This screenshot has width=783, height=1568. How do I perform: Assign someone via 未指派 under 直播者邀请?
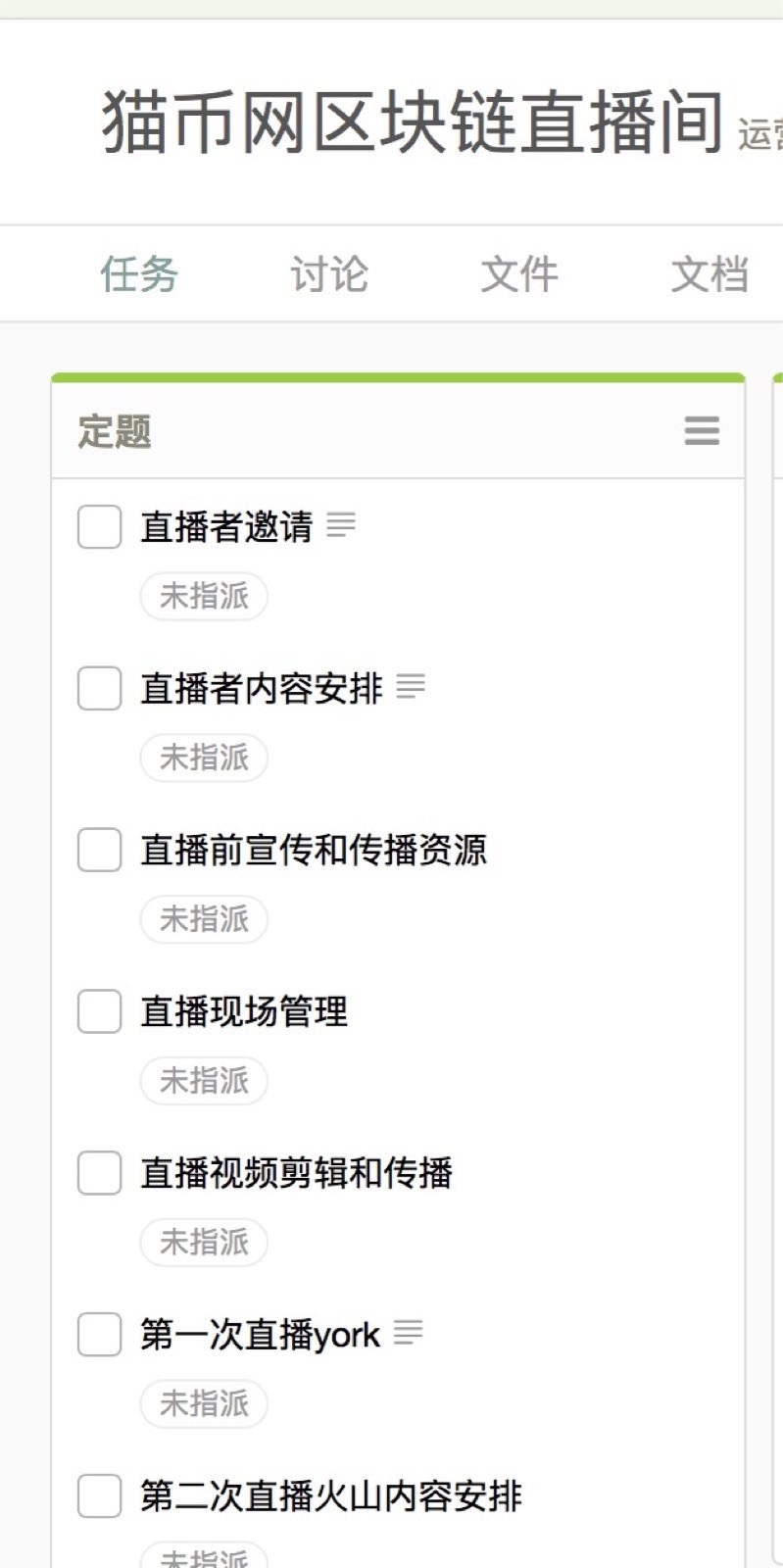click(203, 596)
